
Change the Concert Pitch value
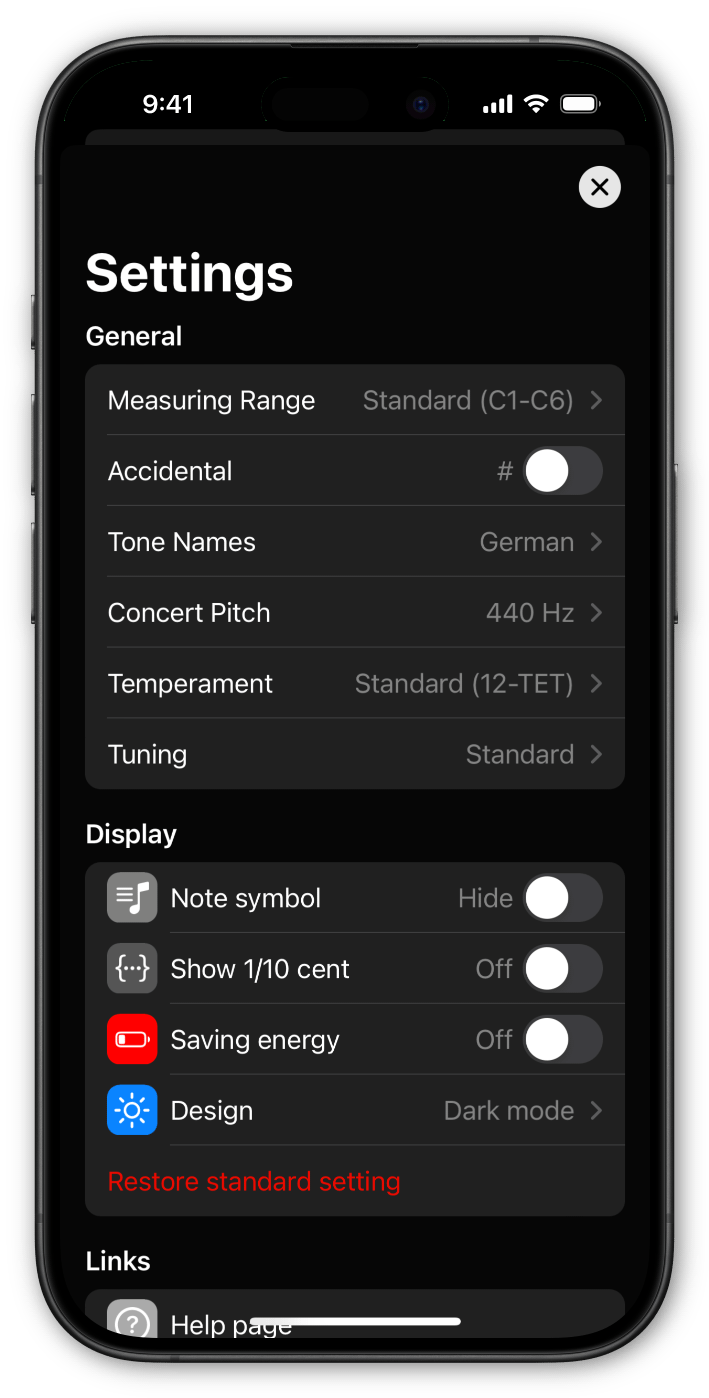pyautogui.click(x=355, y=613)
